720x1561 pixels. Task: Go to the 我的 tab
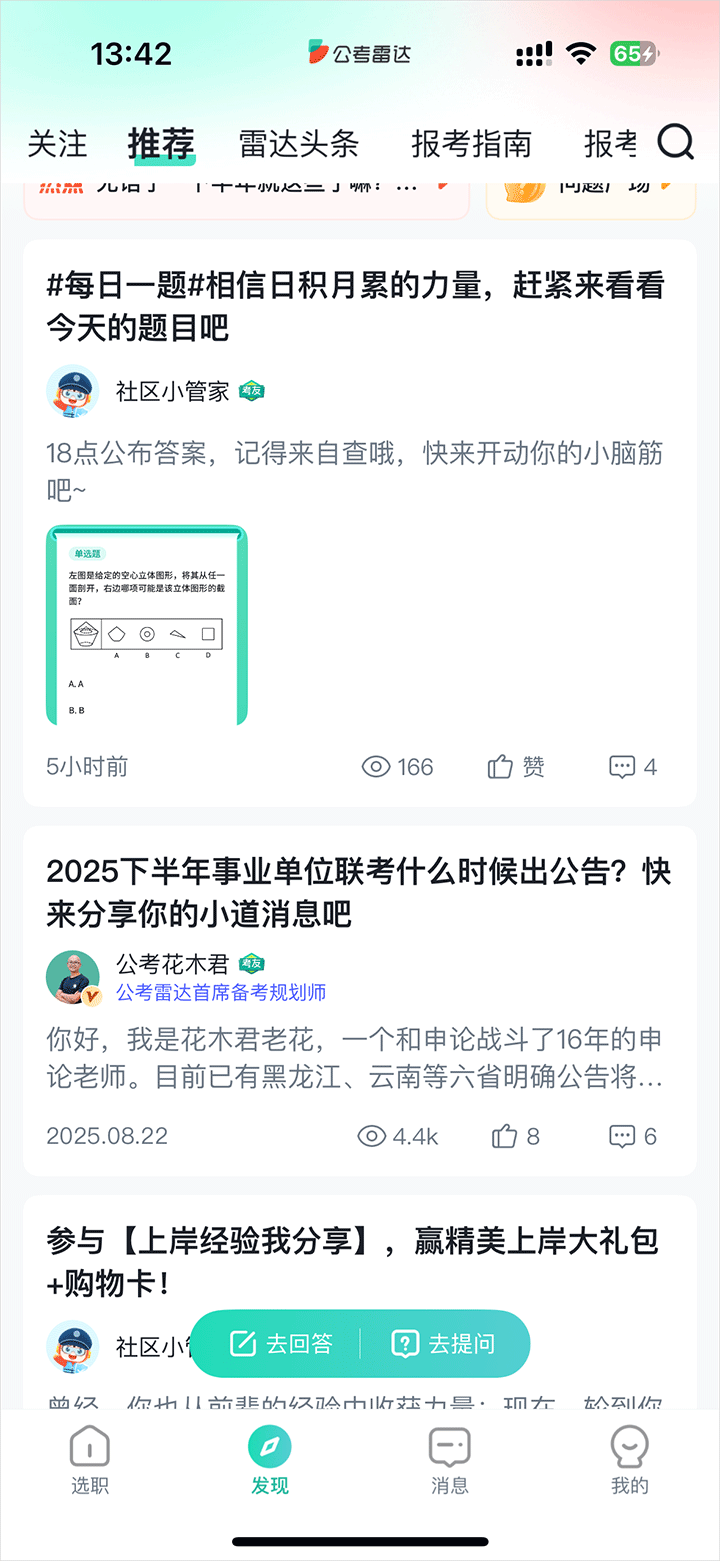(x=629, y=1460)
